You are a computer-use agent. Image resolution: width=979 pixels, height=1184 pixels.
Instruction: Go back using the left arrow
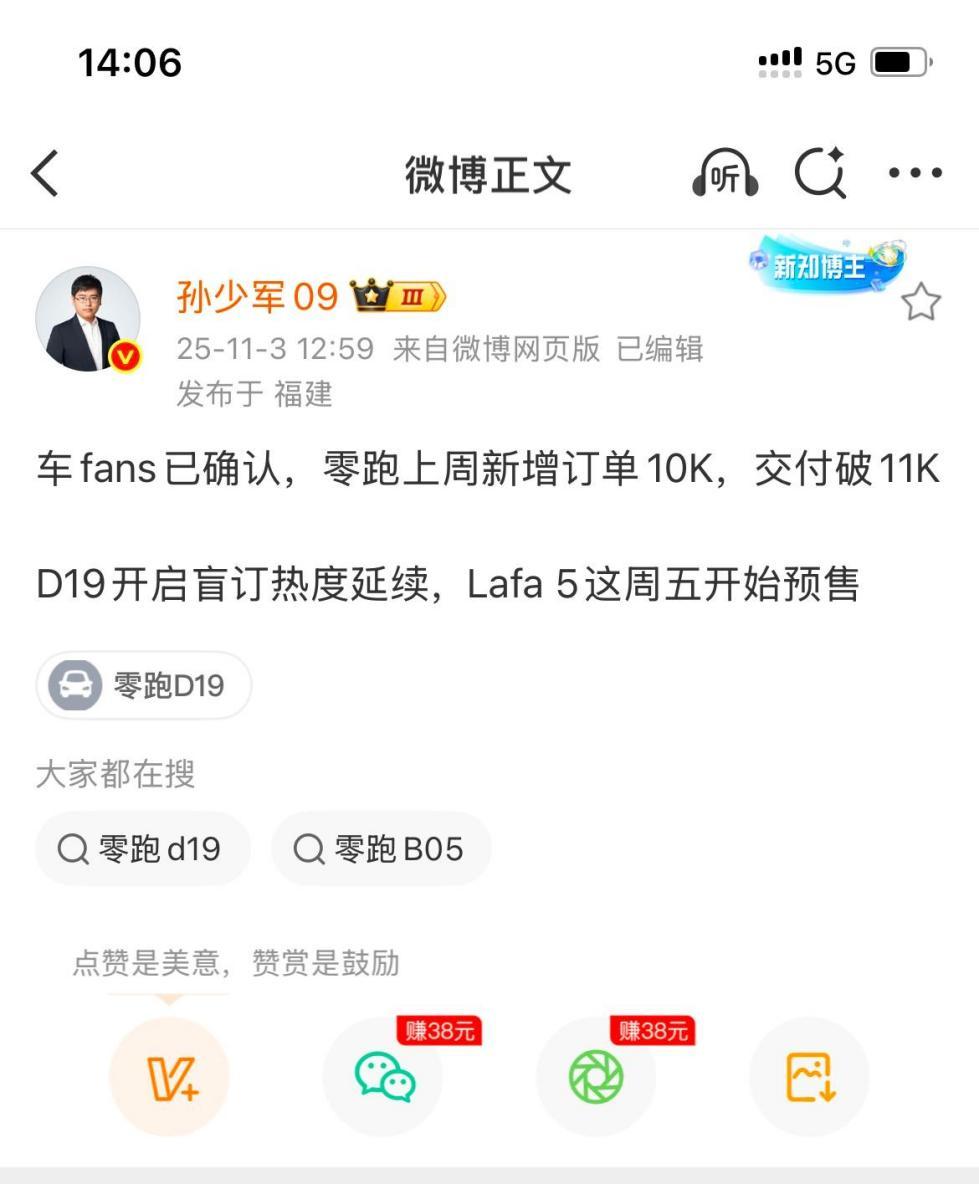click(x=44, y=172)
